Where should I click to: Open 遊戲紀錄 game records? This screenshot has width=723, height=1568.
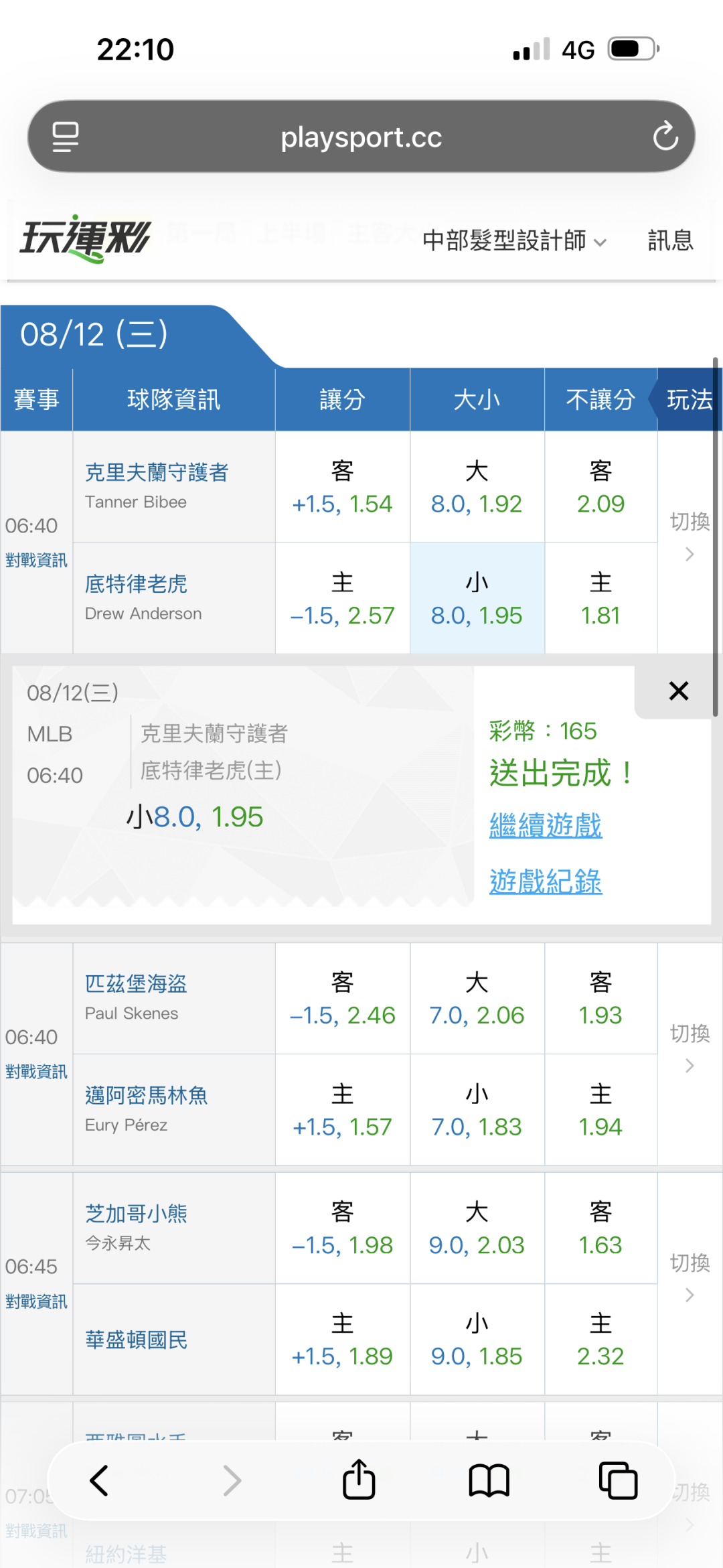click(x=546, y=881)
